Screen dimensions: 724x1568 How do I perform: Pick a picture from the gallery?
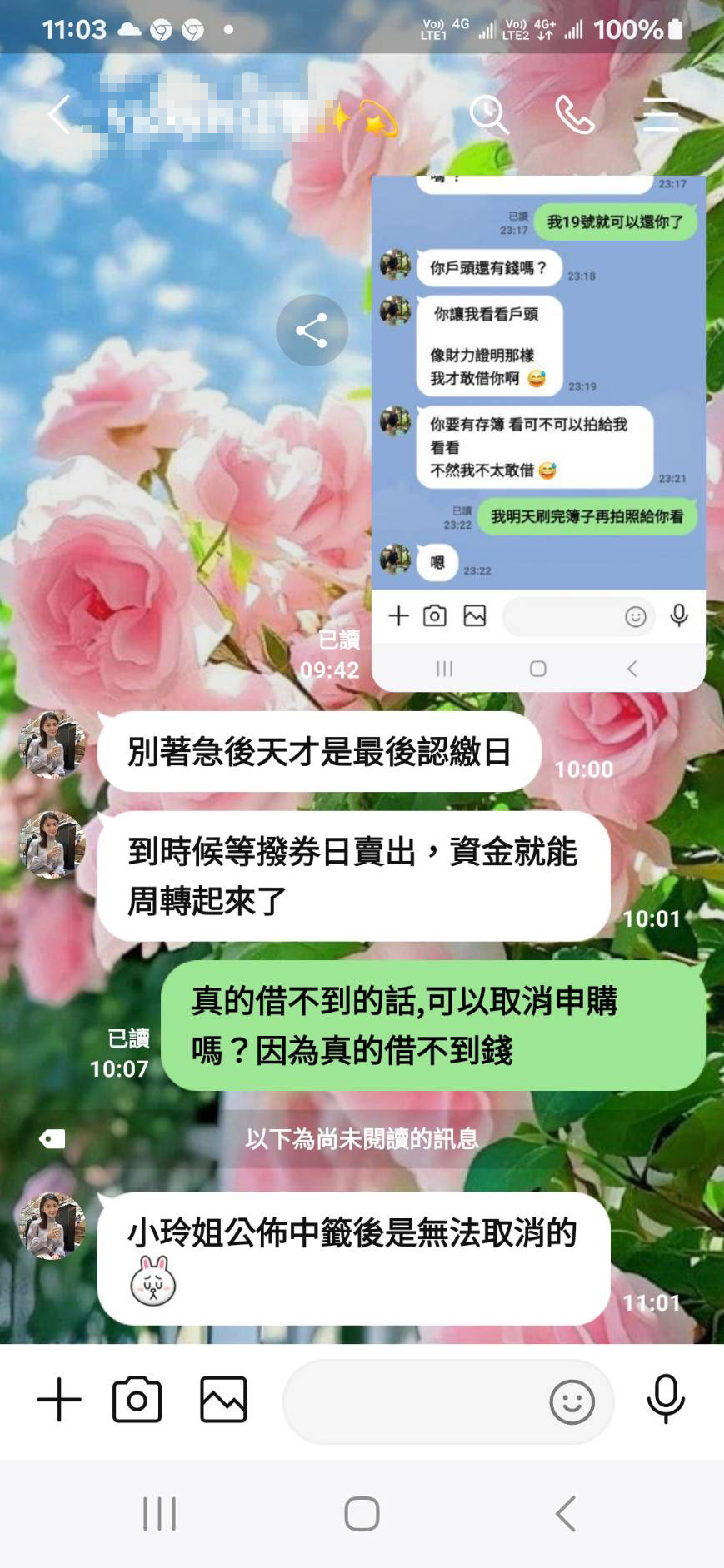(223, 1400)
